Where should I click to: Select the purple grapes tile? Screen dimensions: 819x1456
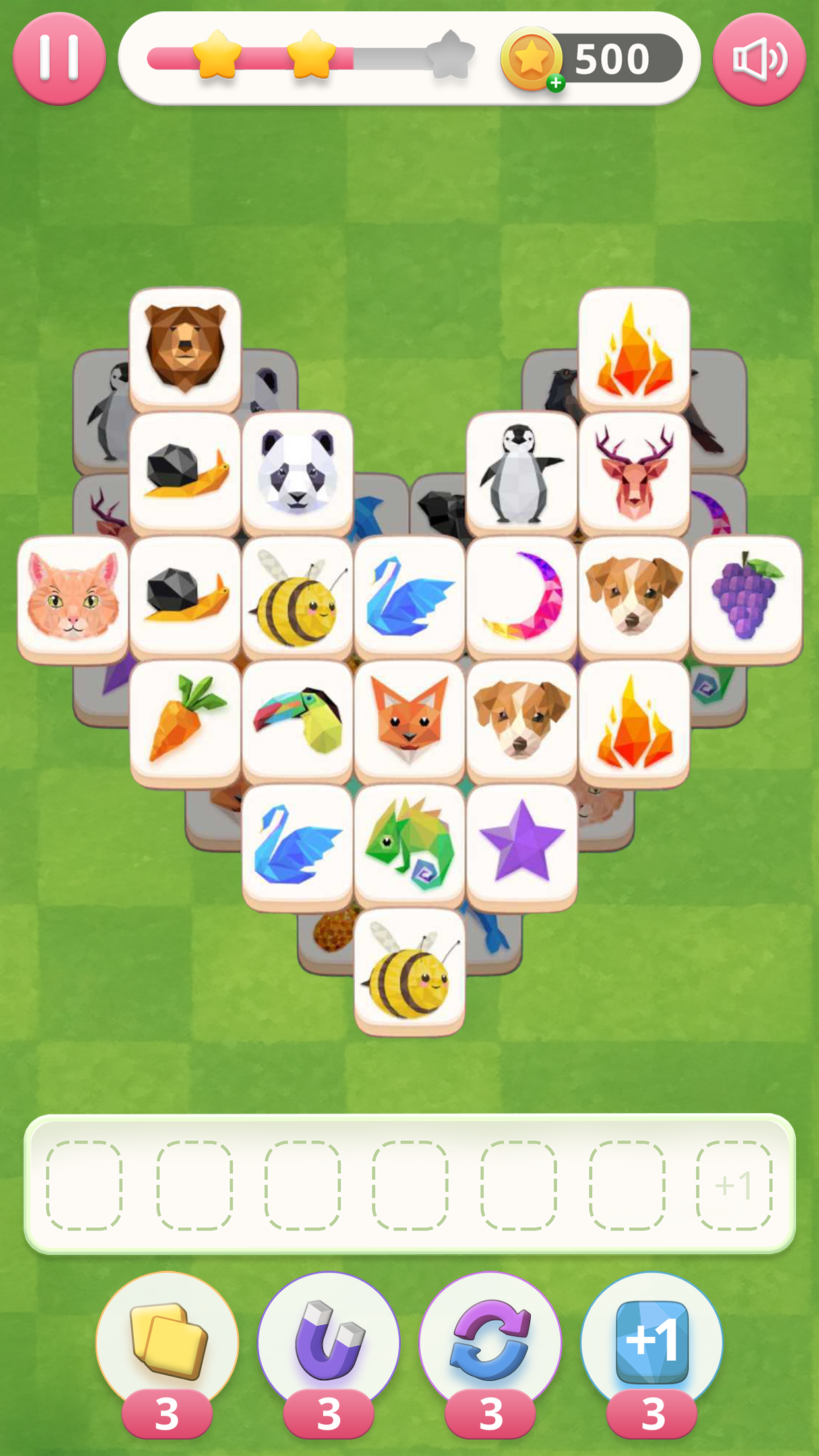coord(746,595)
